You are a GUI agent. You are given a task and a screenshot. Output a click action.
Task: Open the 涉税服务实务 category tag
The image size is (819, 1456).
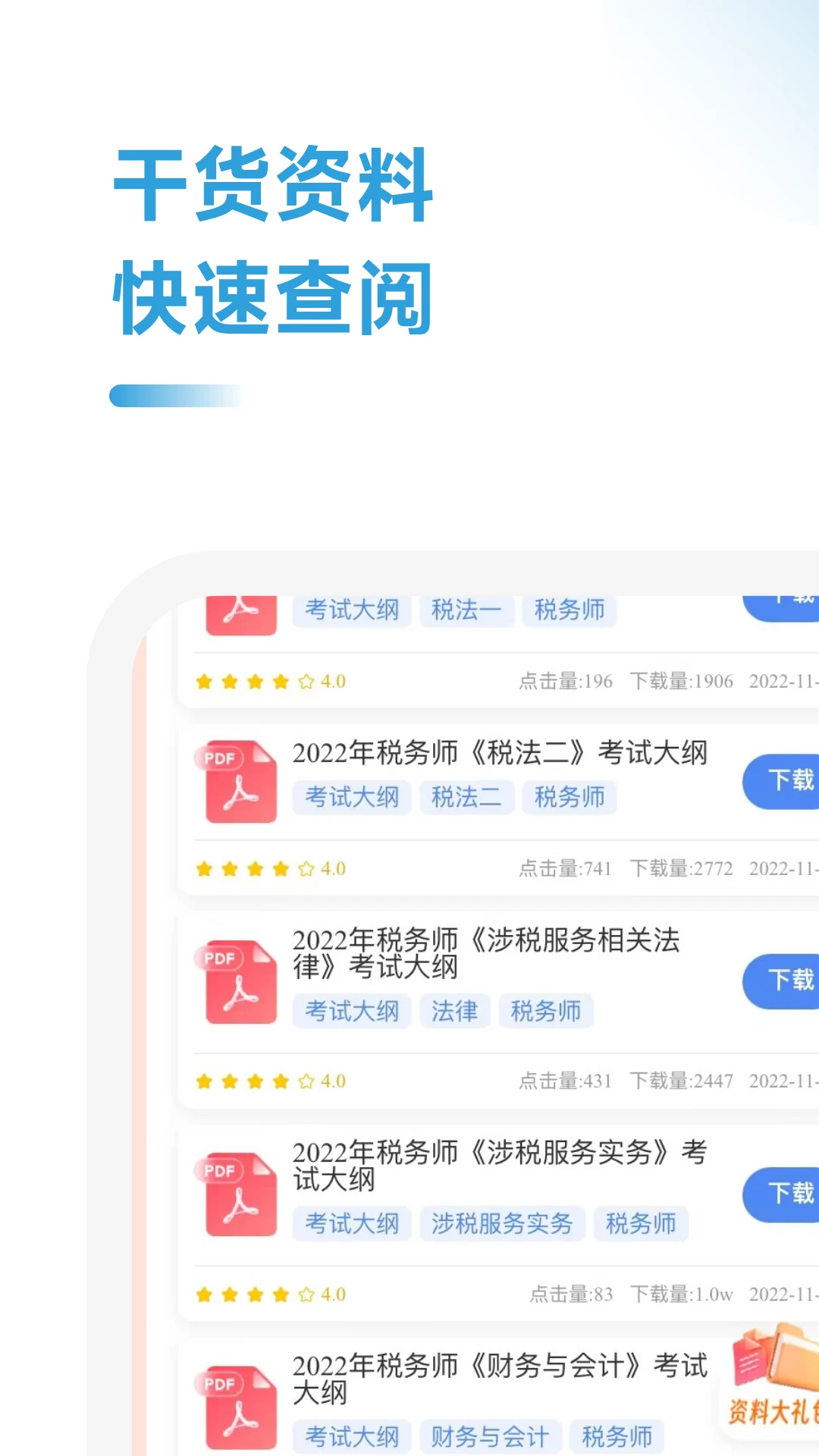501,1223
